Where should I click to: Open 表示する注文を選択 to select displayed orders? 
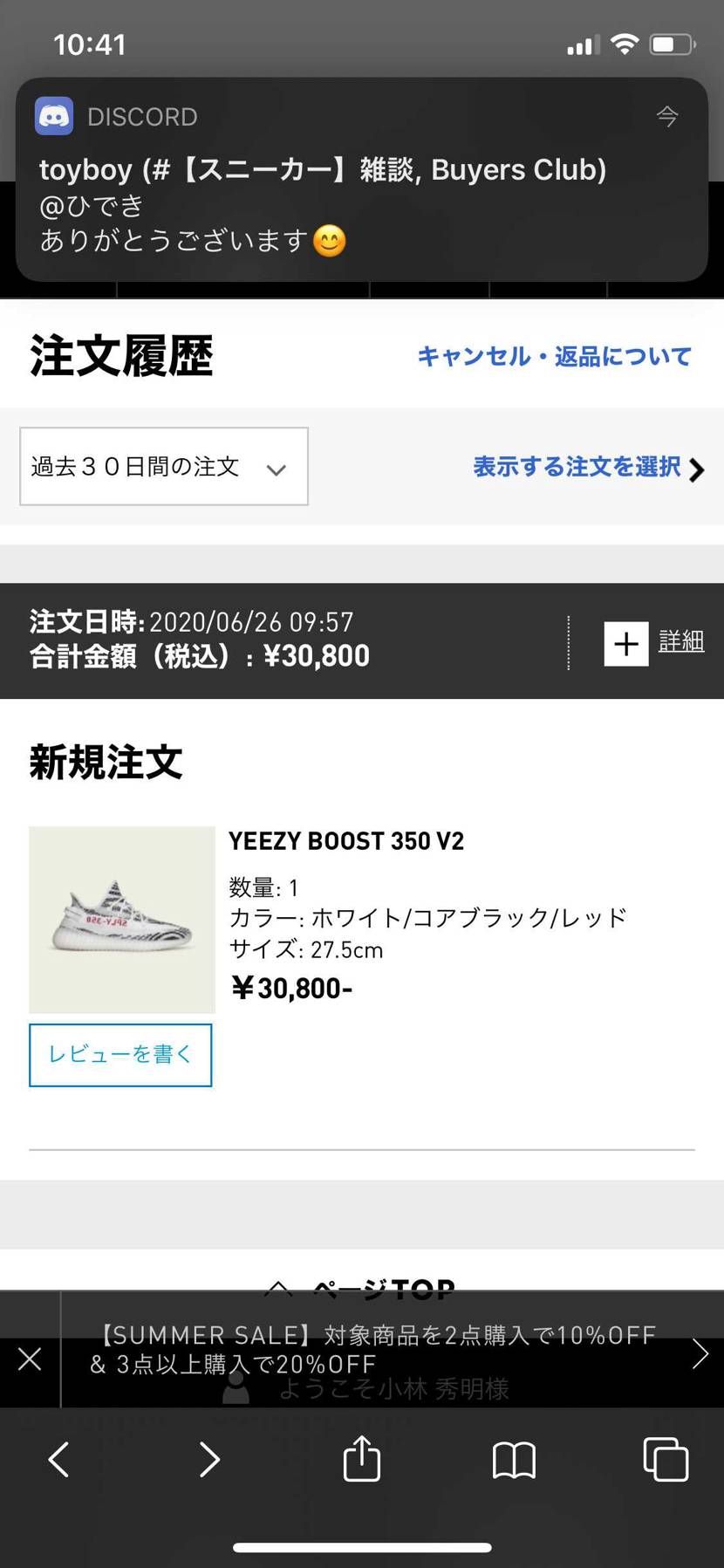577,468
